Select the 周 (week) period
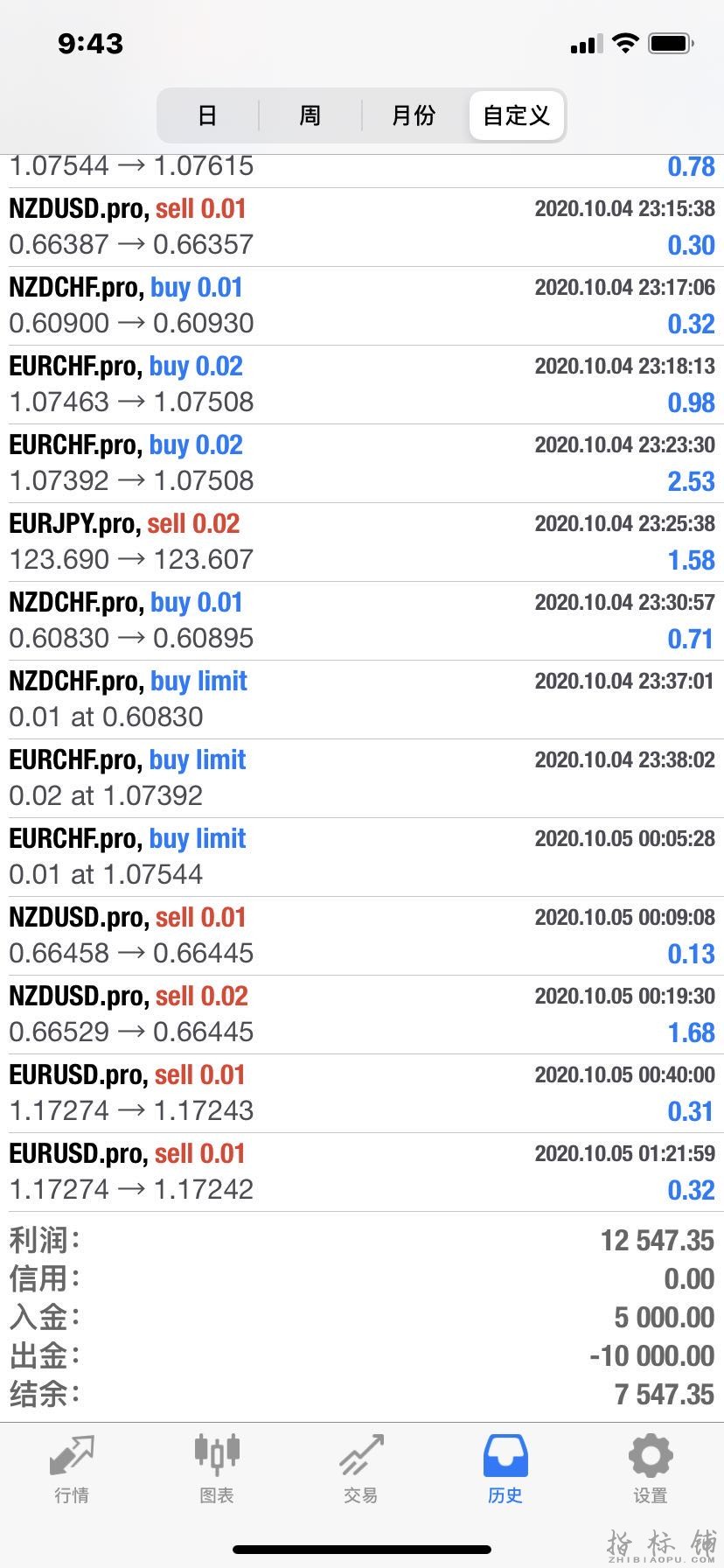The width and height of the screenshot is (724, 1568). [x=310, y=115]
